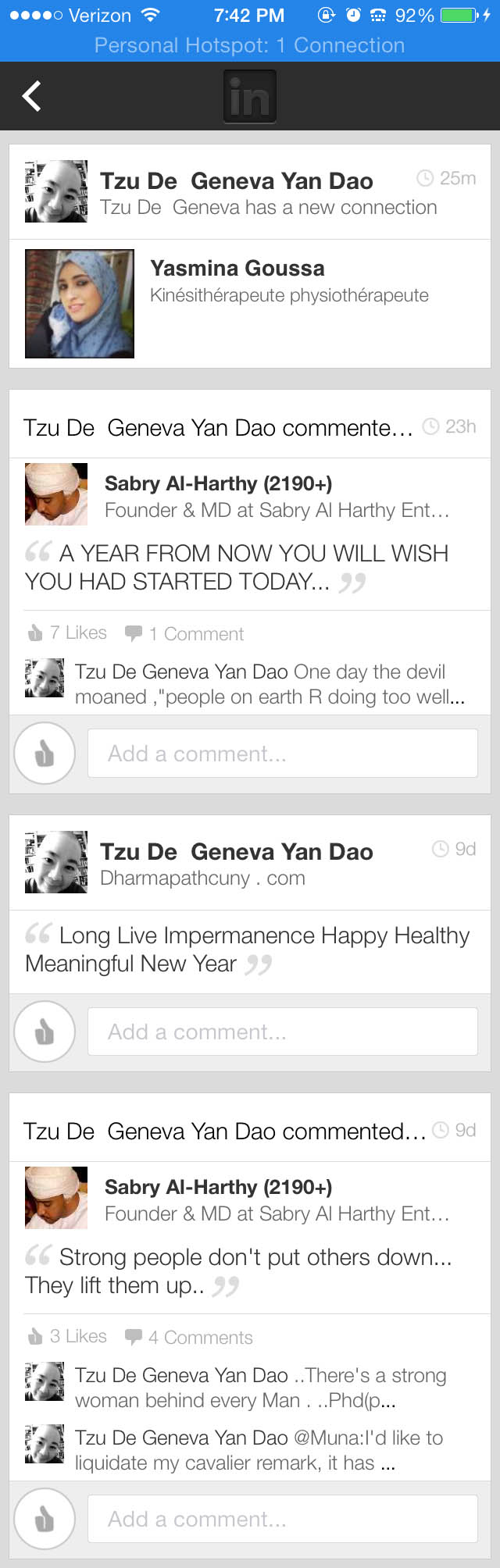View the 7 Likes on Sabry's quote
Image resolution: width=500 pixels, height=1568 pixels.
[68, 633]
